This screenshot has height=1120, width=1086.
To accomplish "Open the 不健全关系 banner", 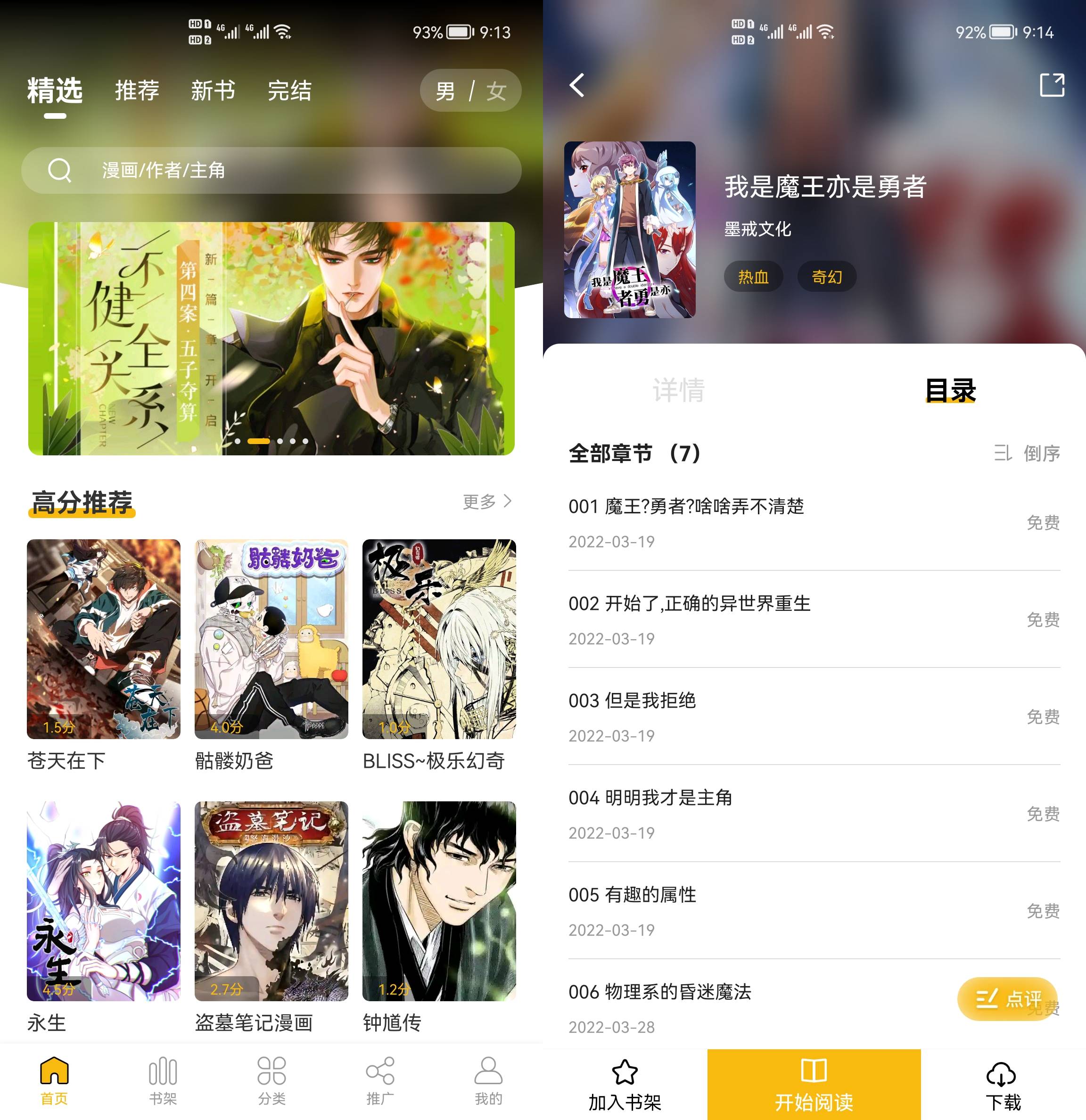I will click(271, 338).
